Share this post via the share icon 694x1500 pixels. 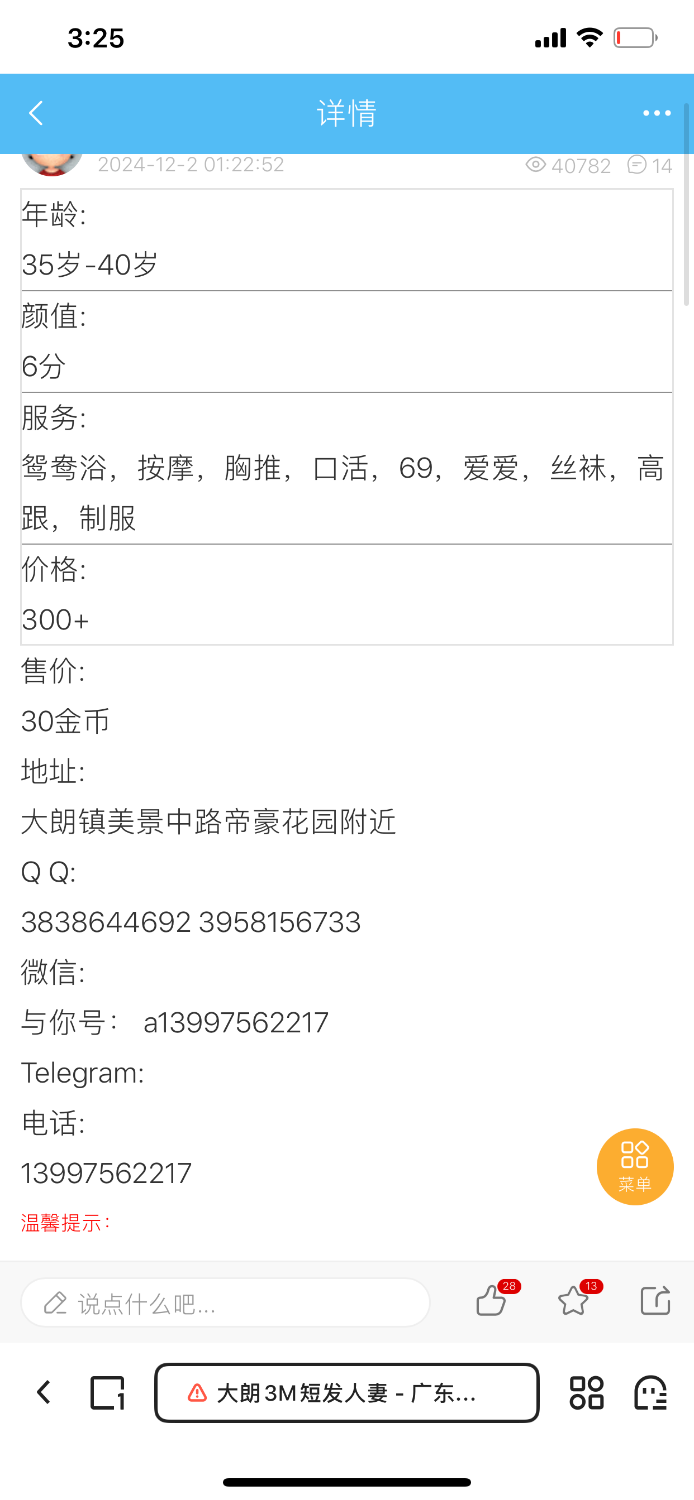click(655, 1301)
